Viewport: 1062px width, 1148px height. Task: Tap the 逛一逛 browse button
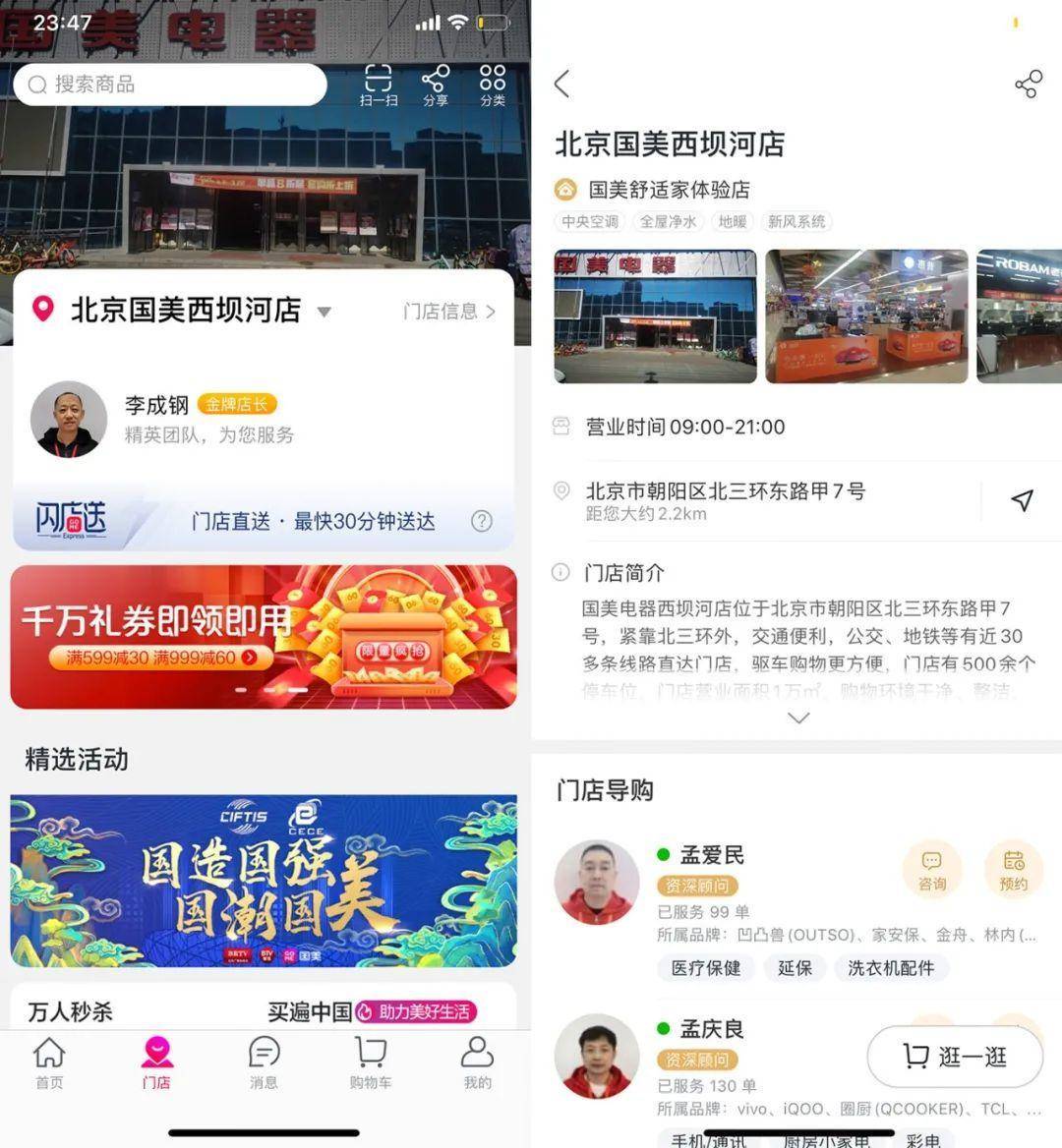(954, 1057)
